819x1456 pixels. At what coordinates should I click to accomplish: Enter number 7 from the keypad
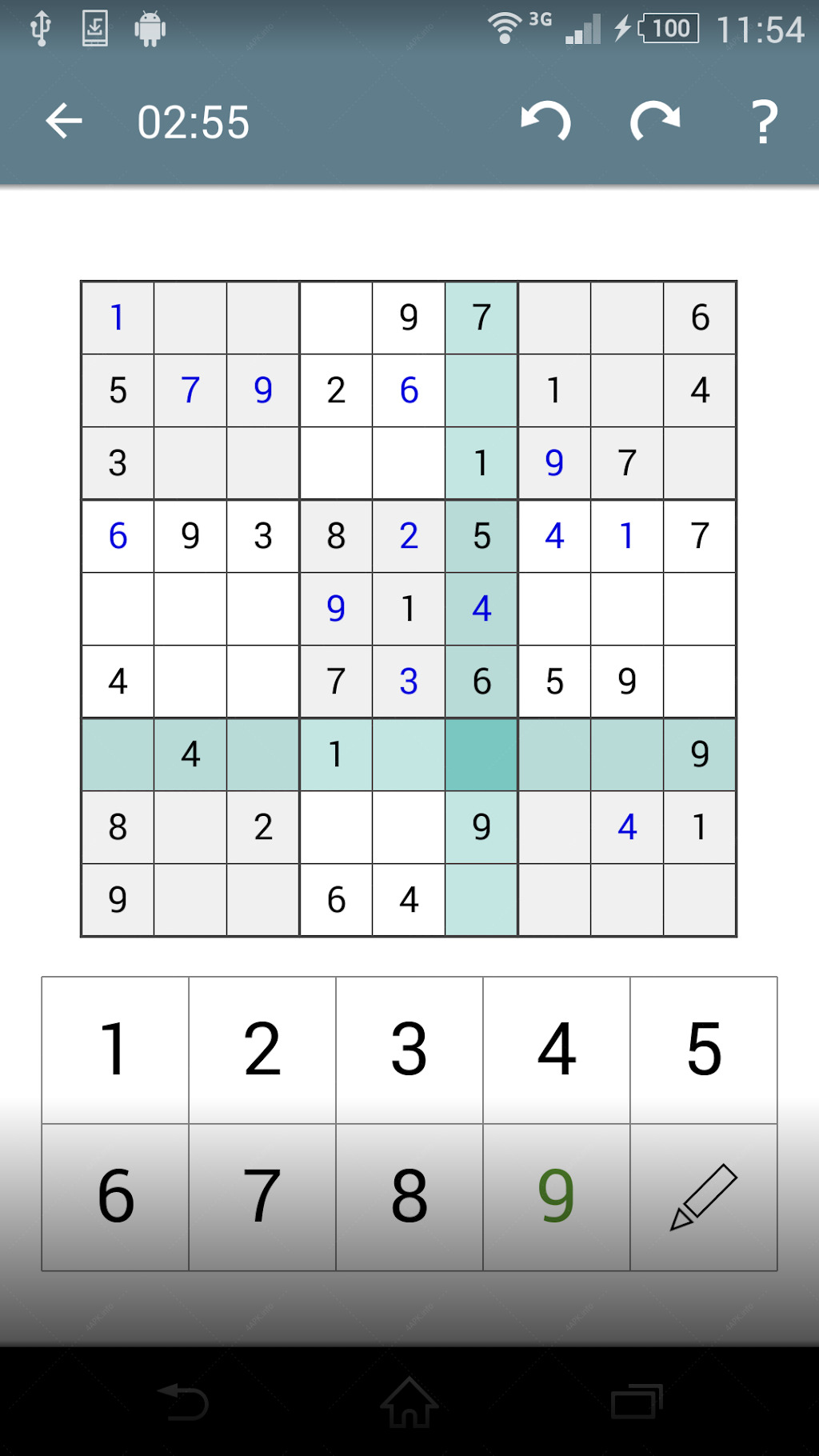coord(262,1197)
